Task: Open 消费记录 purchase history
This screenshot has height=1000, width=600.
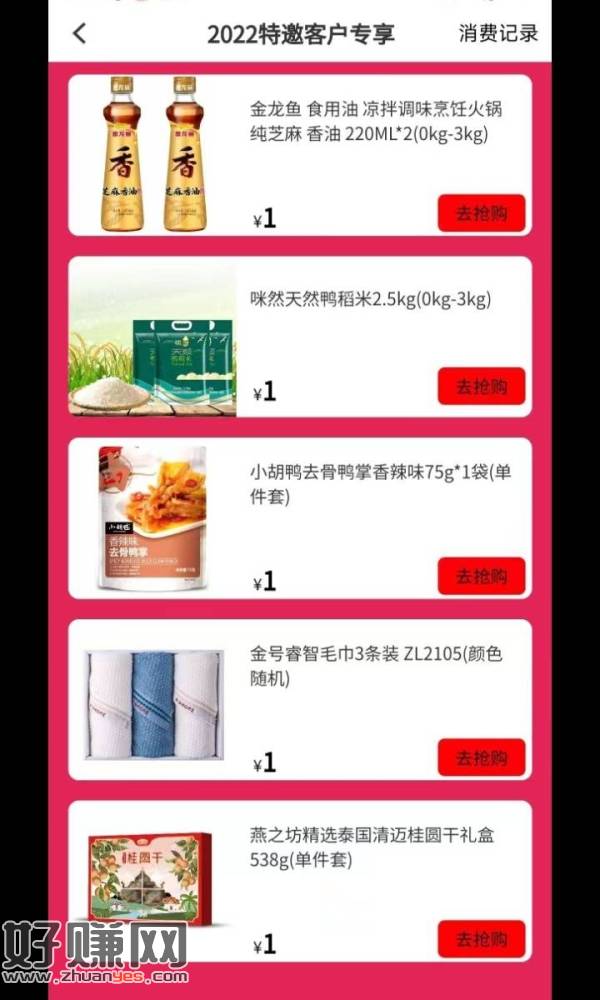Action: [498, 33]
